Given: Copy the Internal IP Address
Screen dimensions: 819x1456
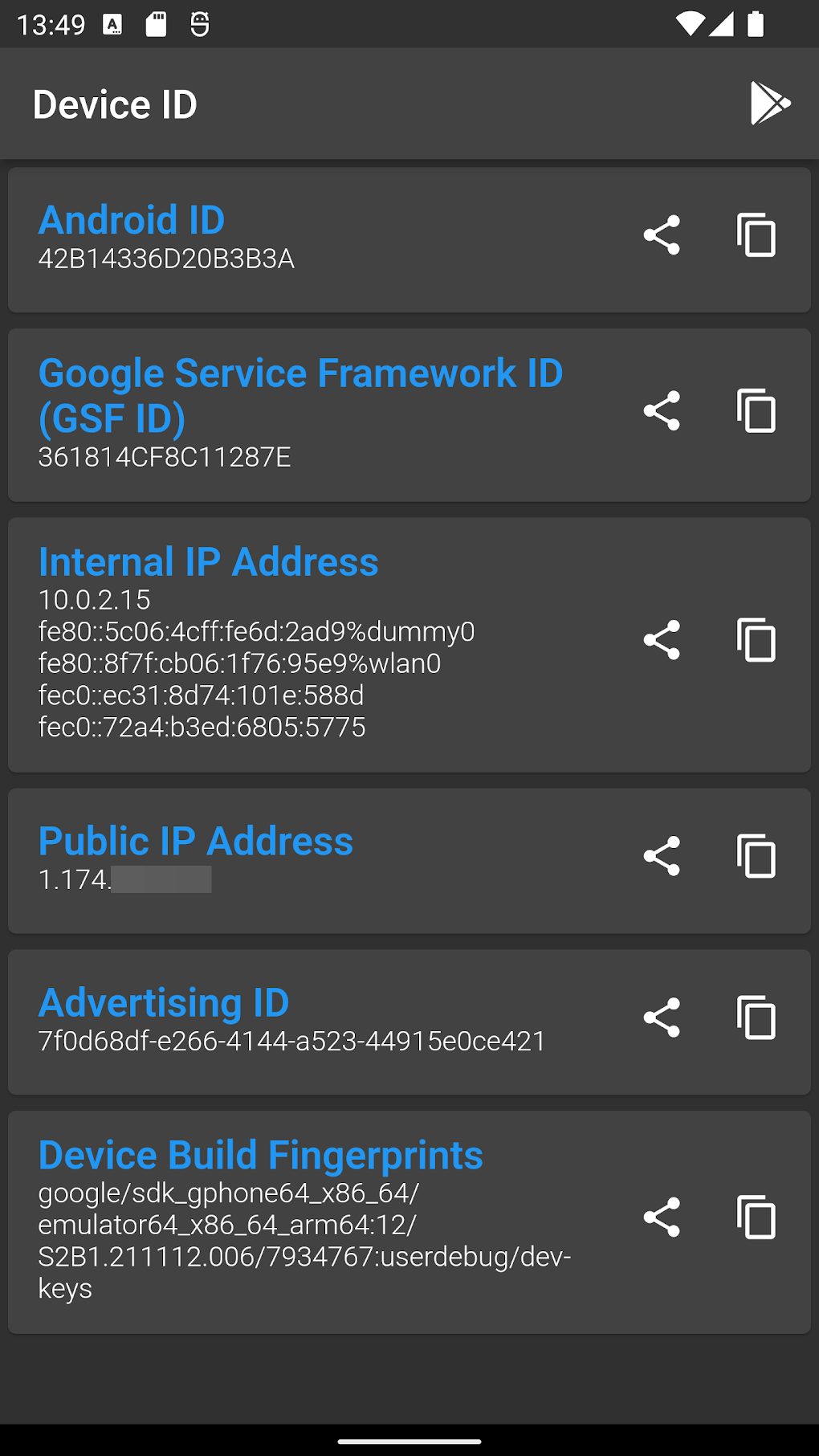Looking at the screenshot, I should pyautogui.click(x=756, y=640).
